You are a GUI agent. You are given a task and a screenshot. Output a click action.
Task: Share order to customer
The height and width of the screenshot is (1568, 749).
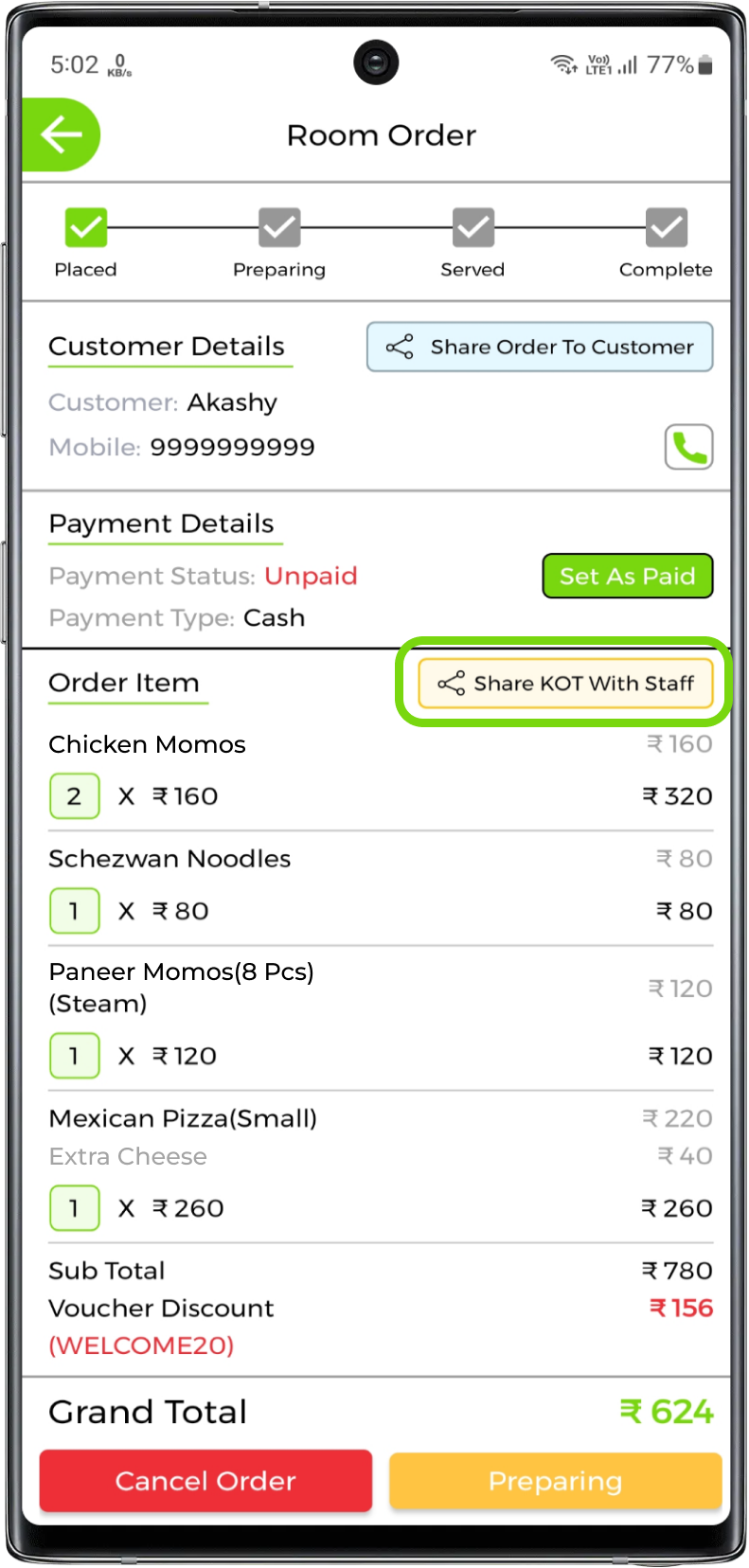point(540,347)
